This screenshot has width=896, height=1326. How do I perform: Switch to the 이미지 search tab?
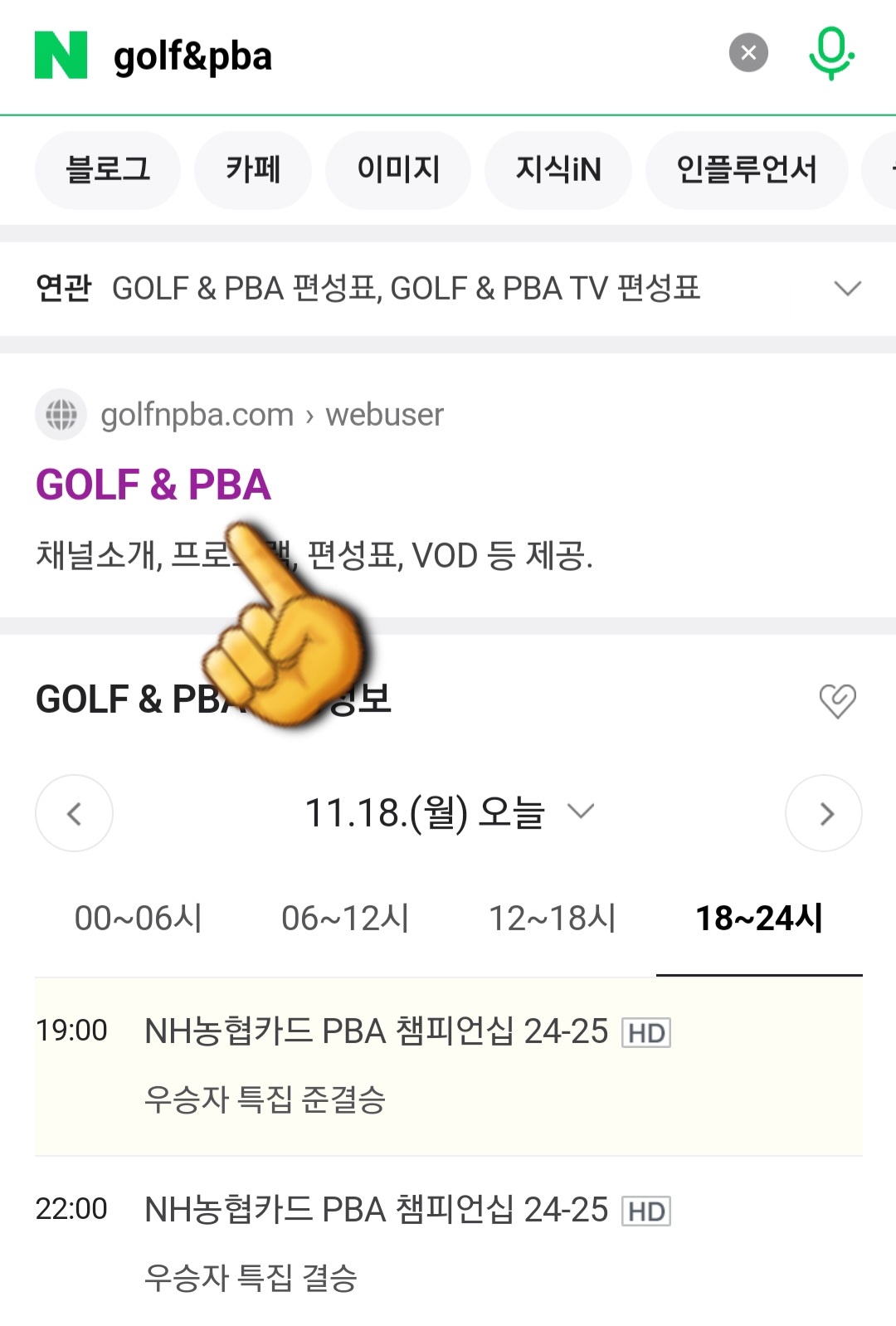pyautogui.click(x=398, y=169)
